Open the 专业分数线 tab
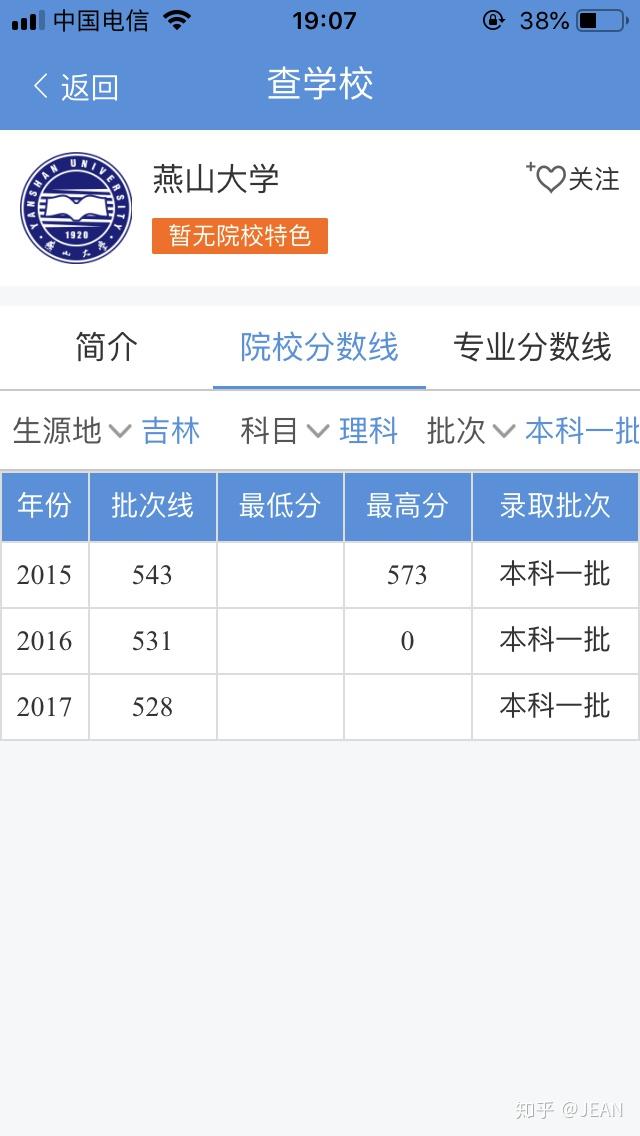 pos(532,347)
